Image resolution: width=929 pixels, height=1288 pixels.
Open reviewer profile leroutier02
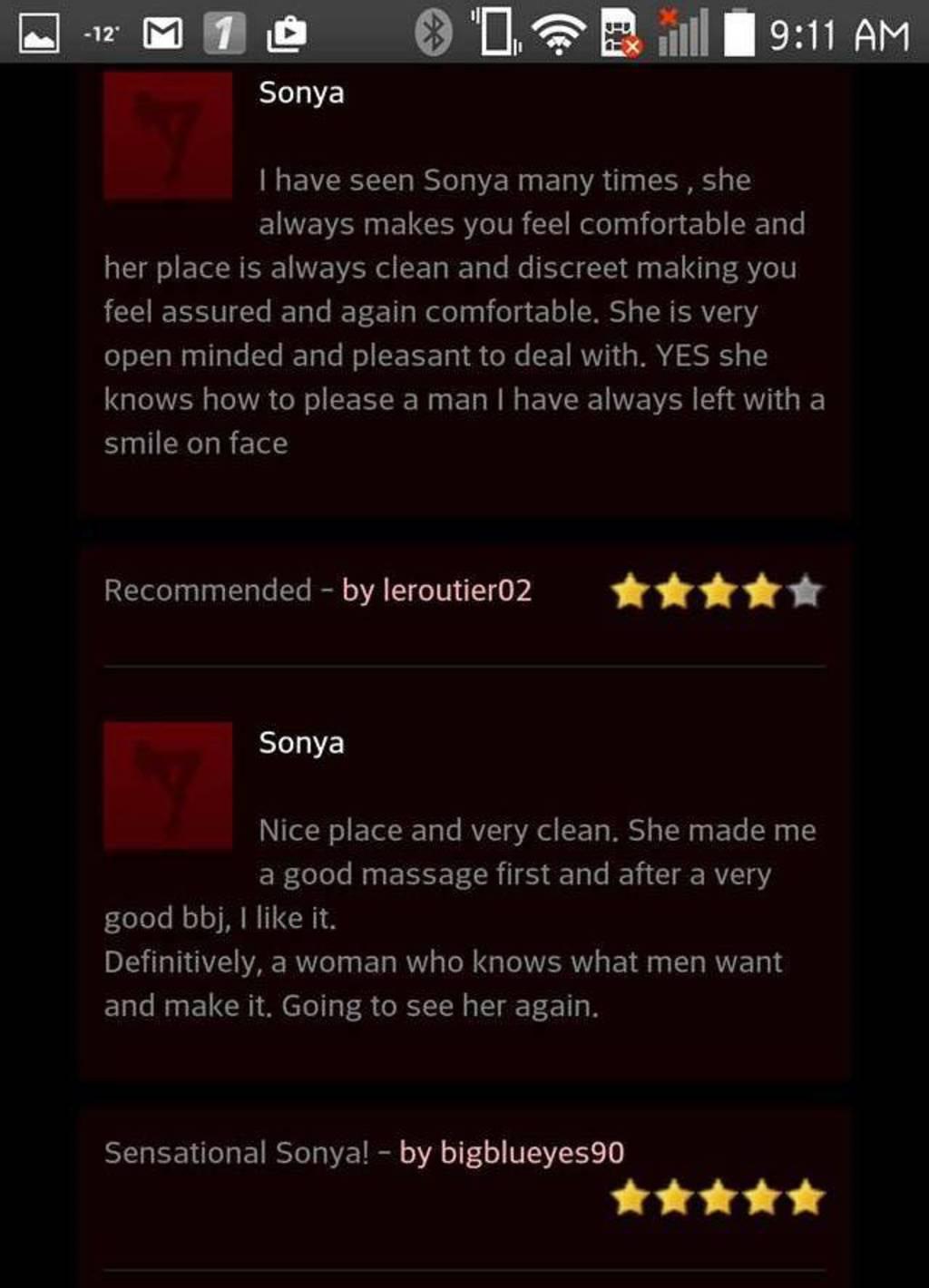click(456, 590)
